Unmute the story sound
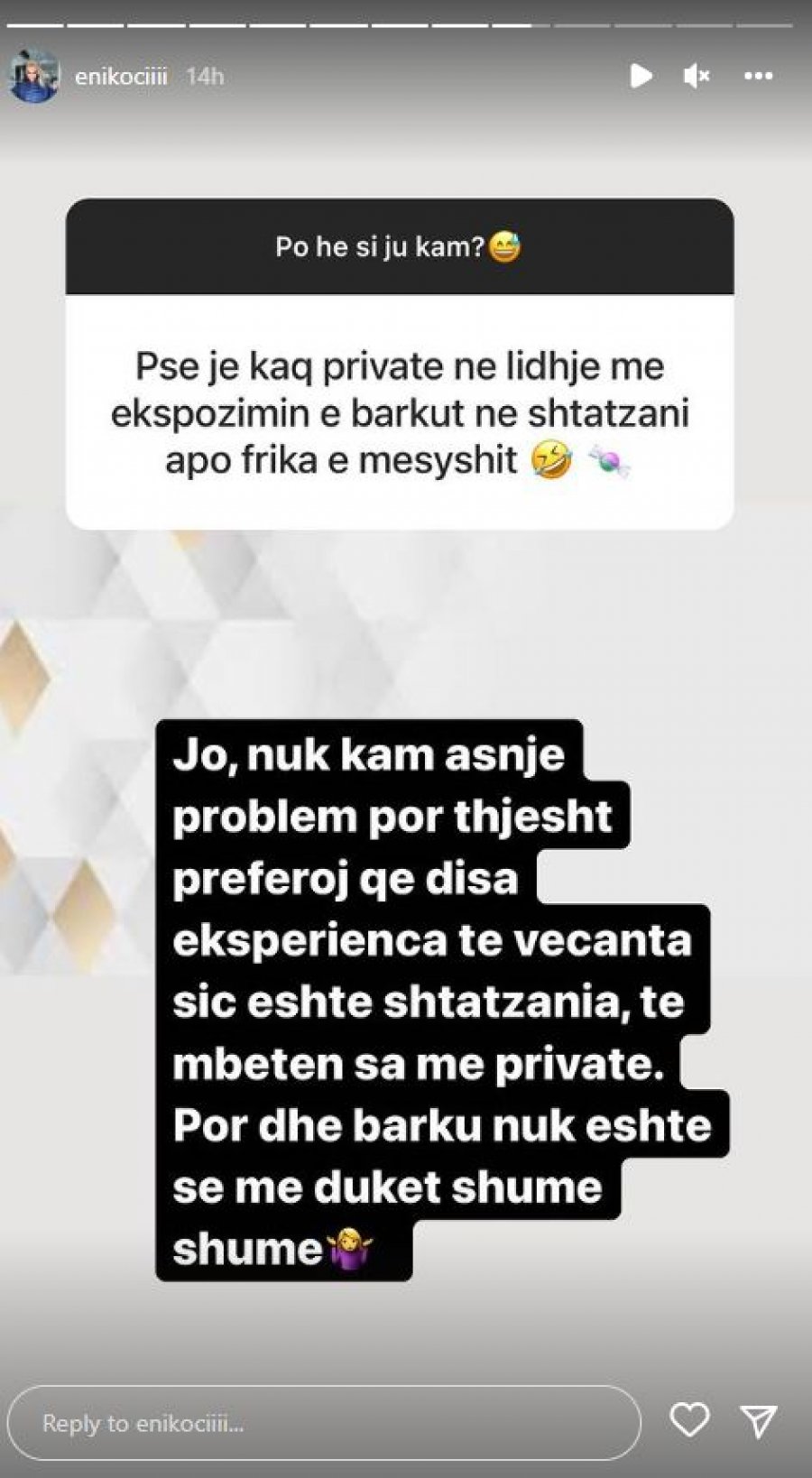The image size is (812, 1478). [697, 77]
